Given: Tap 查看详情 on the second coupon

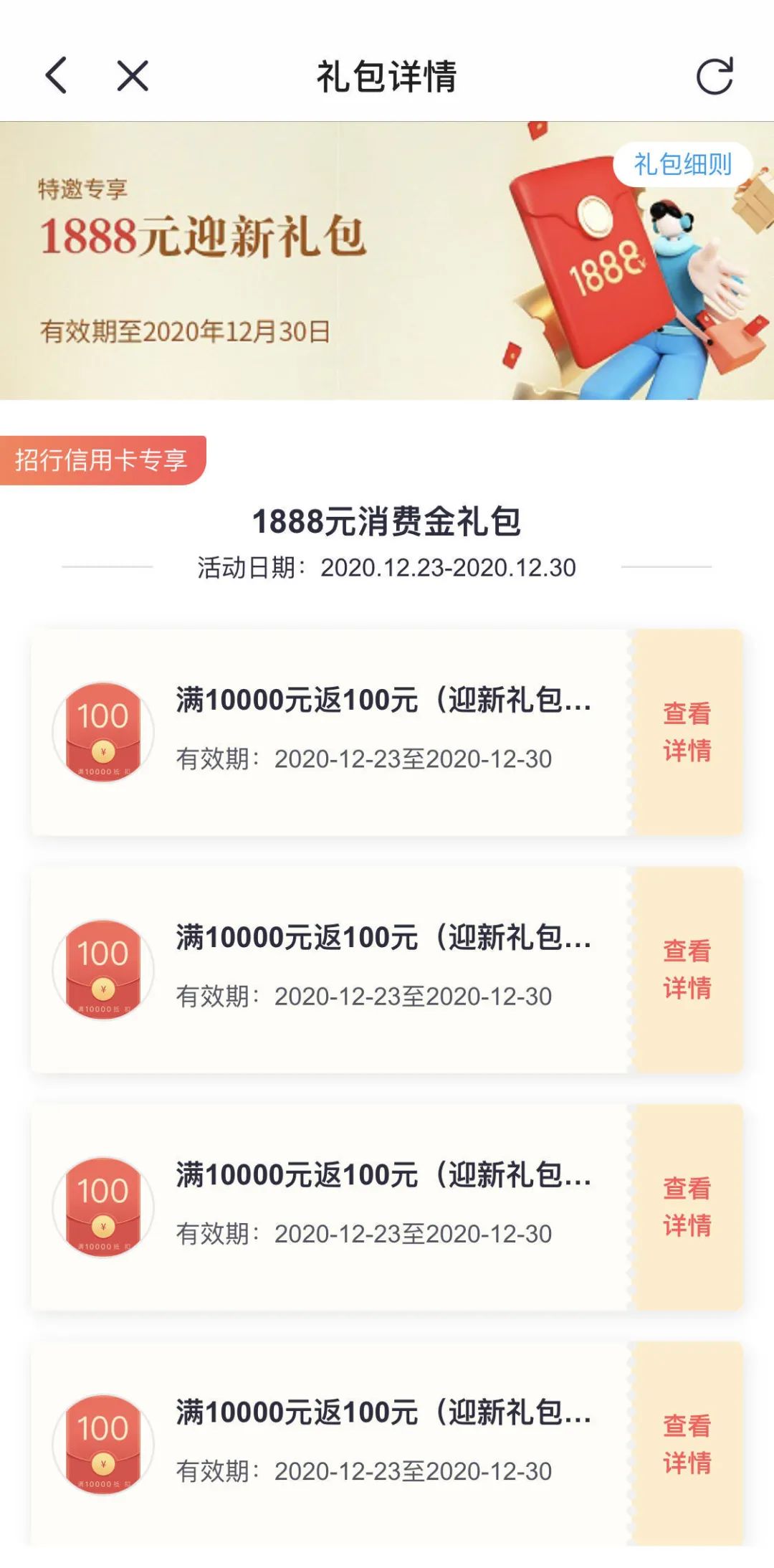Looking at the screenshot, I should coord(685,966).
